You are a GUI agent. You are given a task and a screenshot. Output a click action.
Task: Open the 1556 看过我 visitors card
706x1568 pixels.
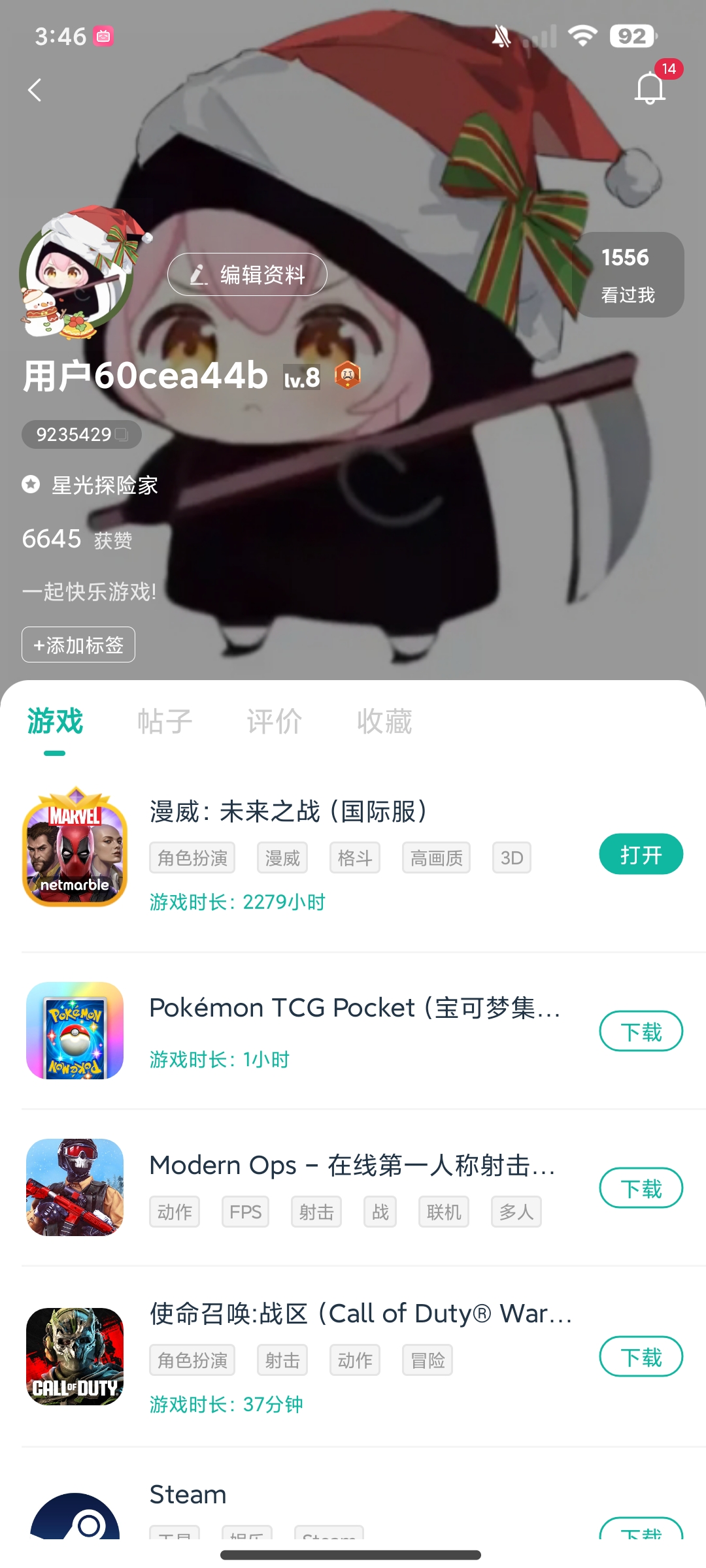coord(628,275)
